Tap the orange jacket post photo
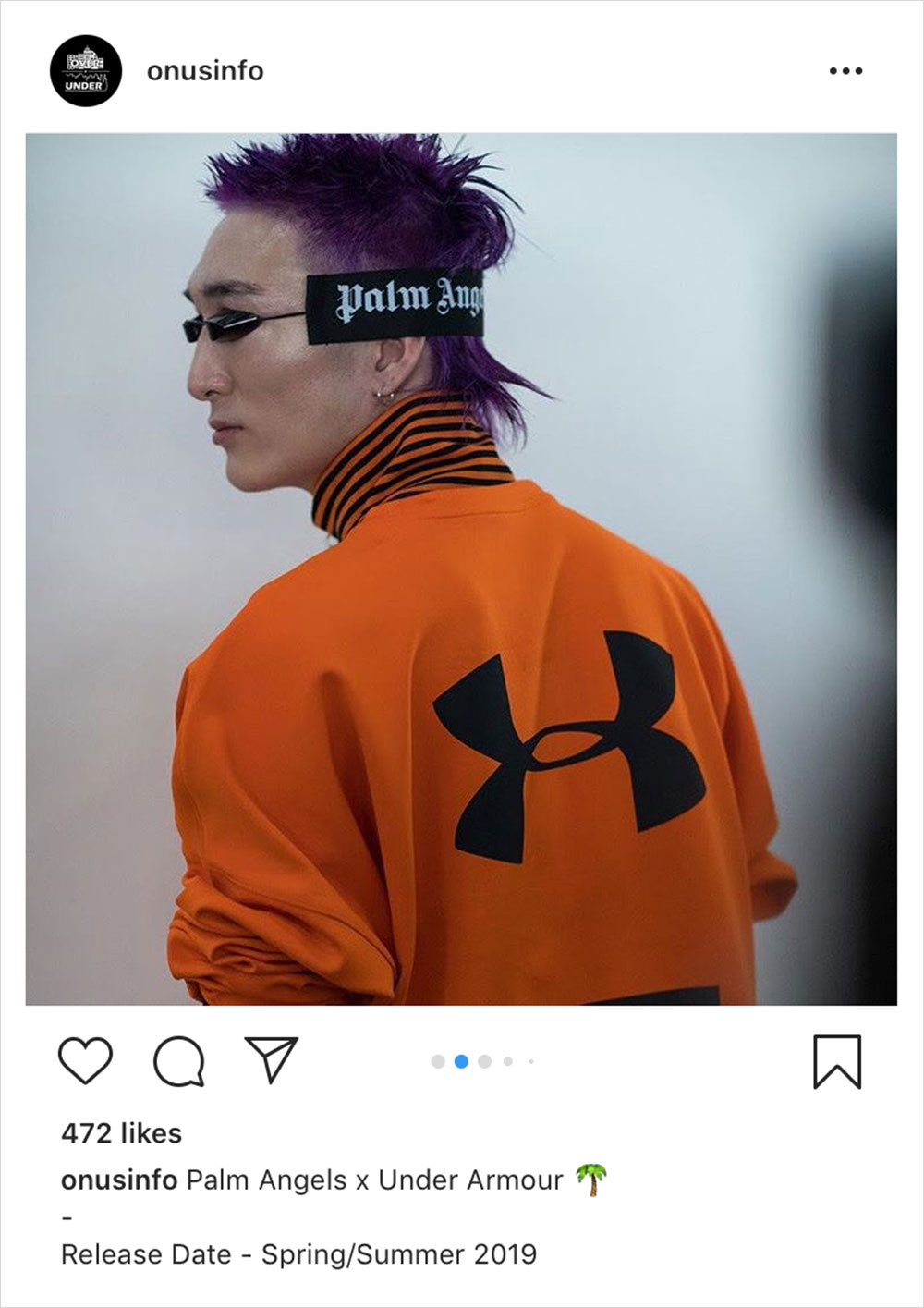 tap(461, 568)
